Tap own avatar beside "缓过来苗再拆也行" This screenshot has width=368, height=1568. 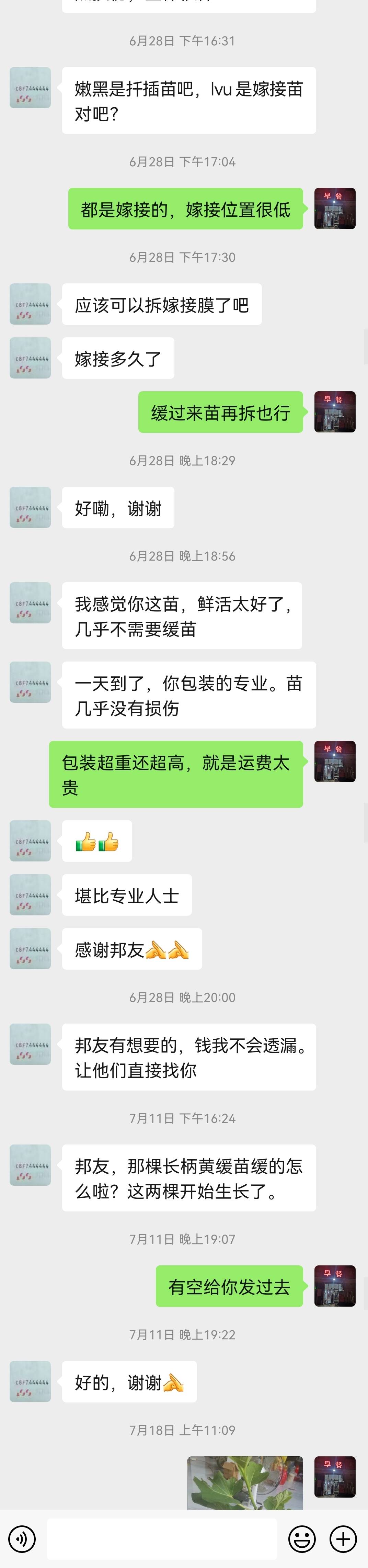click(x=335, y=412)
